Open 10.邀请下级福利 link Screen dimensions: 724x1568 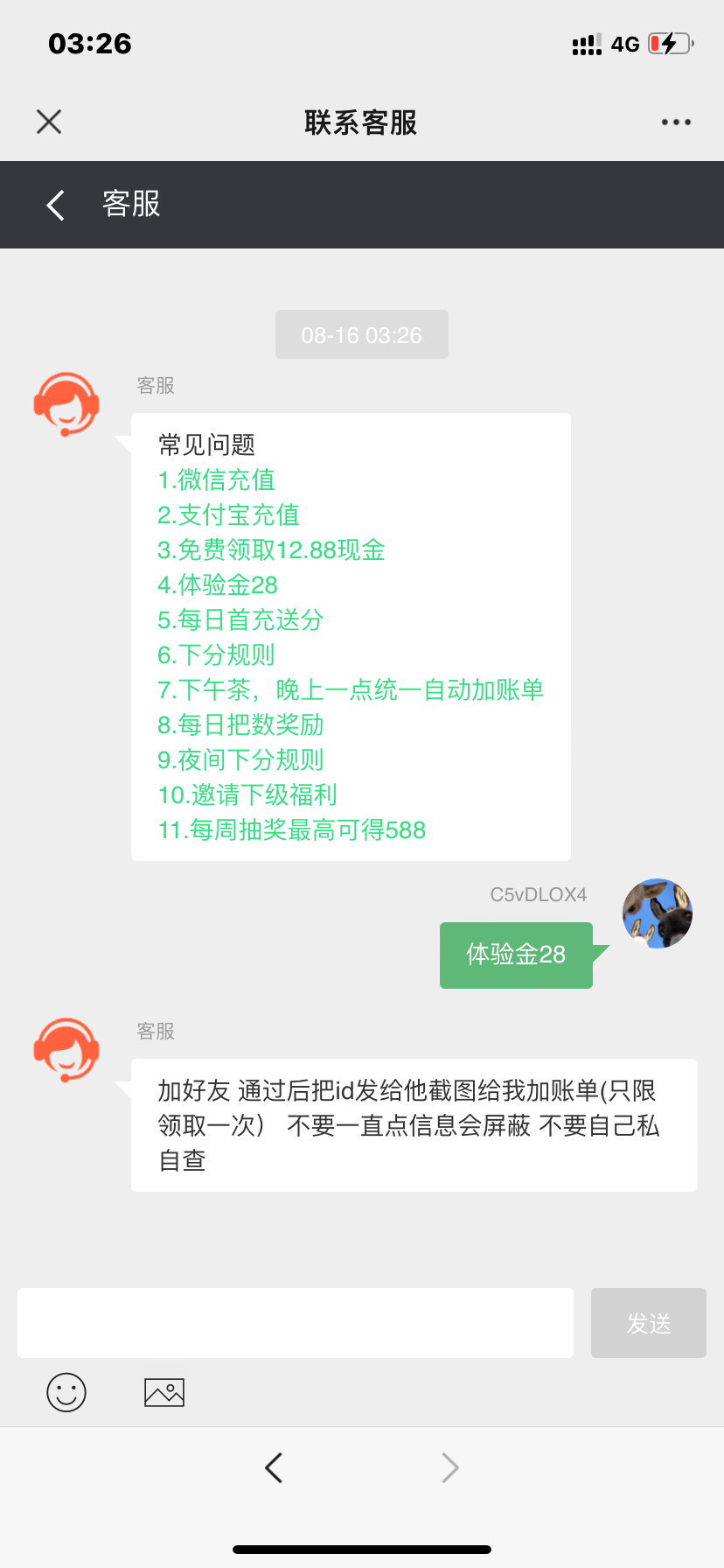tap(247, 795)
